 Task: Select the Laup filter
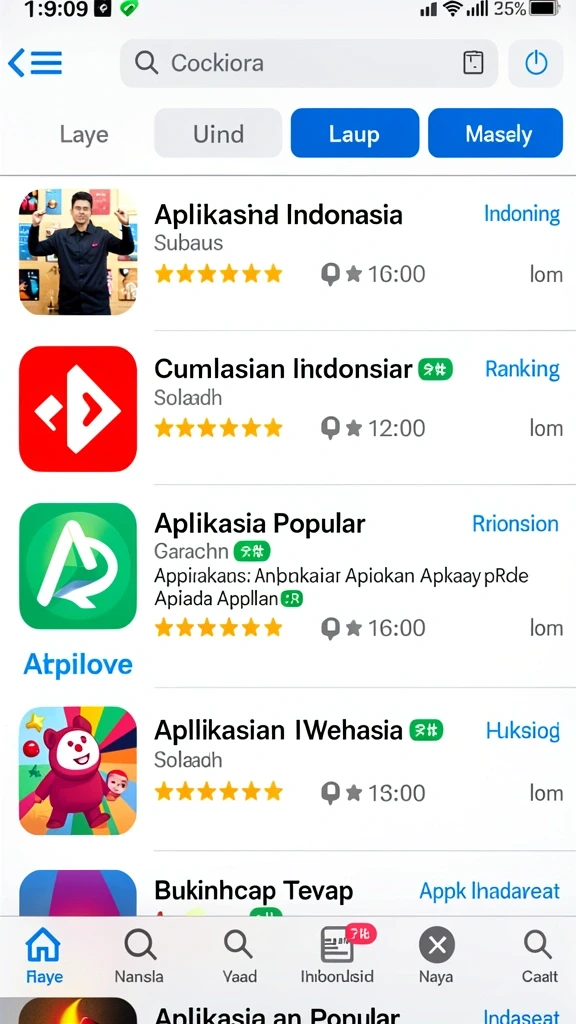355,133
